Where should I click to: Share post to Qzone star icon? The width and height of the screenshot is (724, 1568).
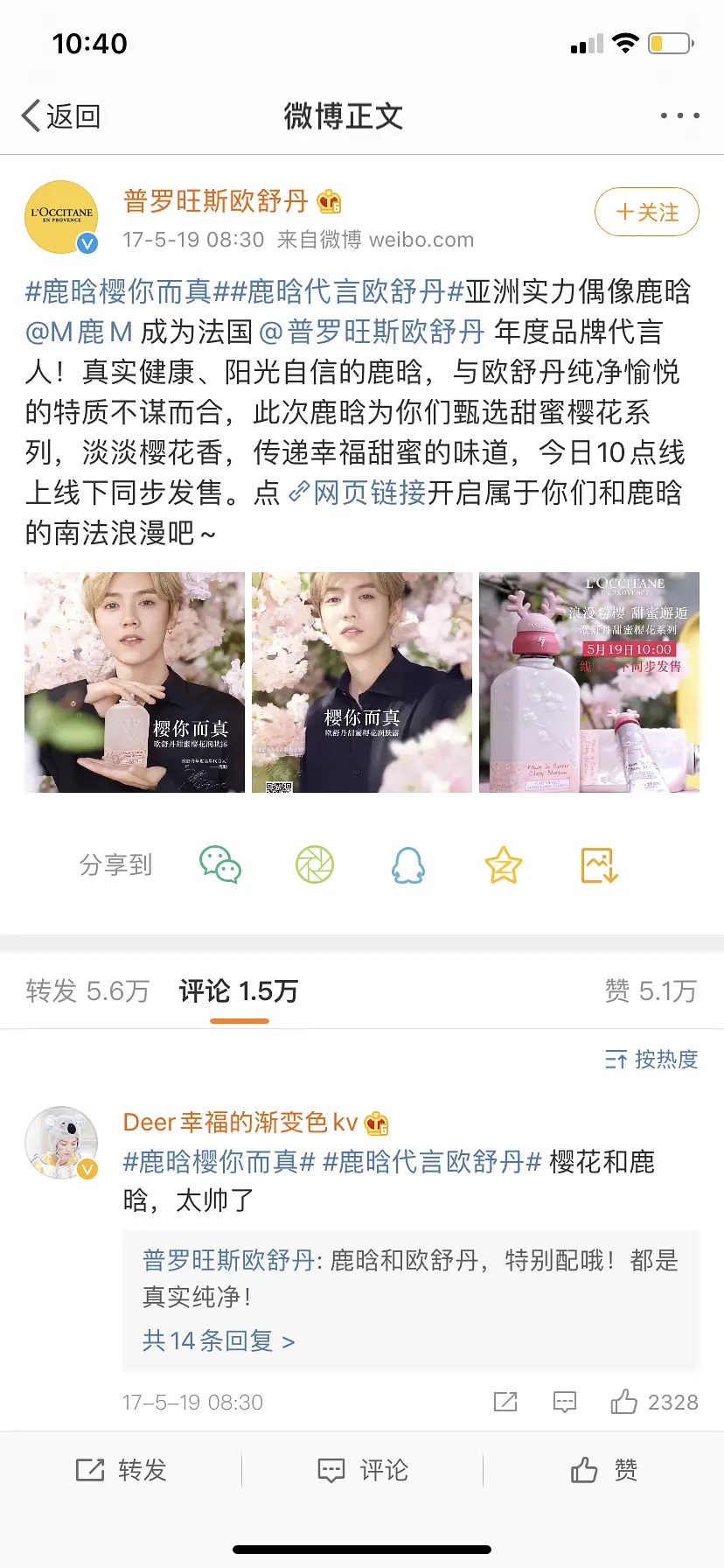click(503, 865)
